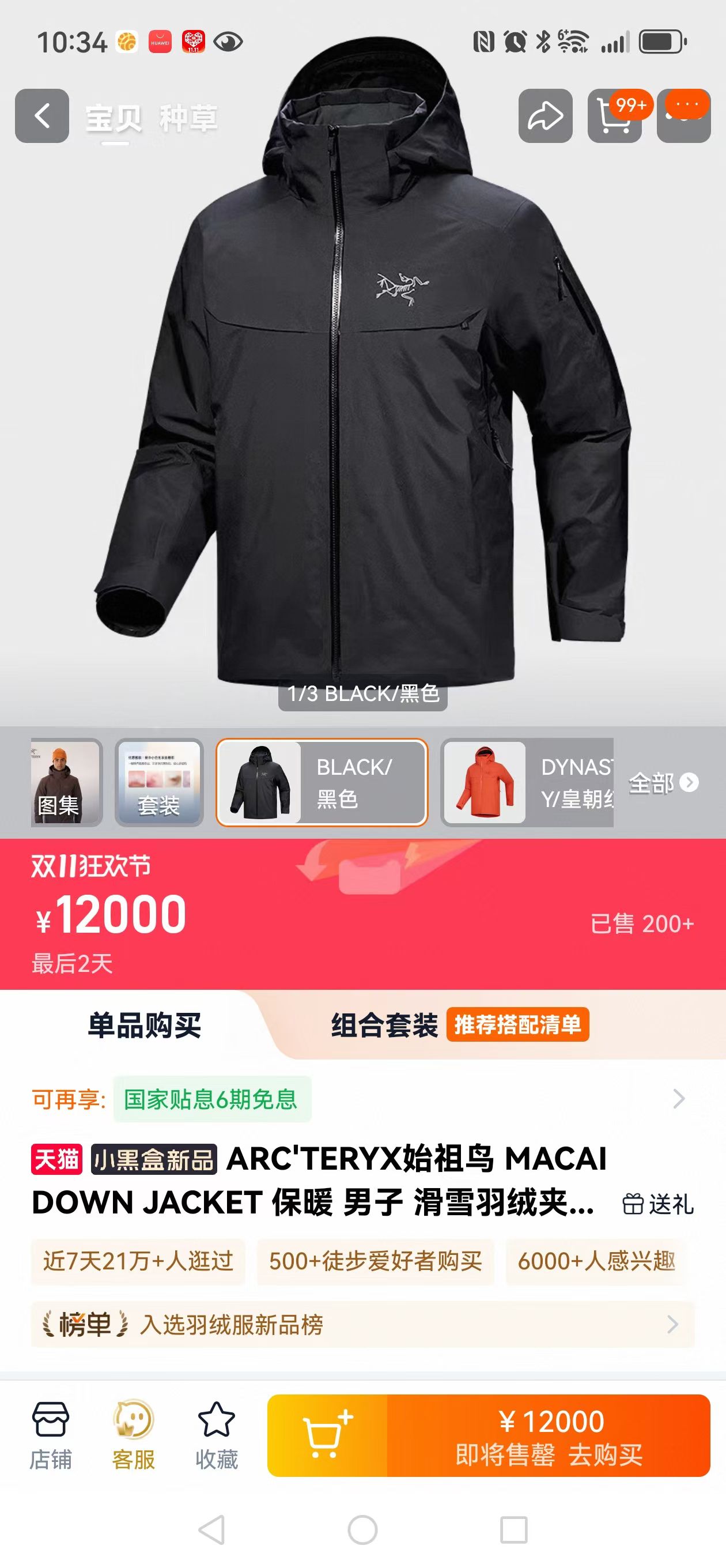Tap 送礼 to send as gift
This screenshot has height=1568, width=726.
pos(658,1204)
